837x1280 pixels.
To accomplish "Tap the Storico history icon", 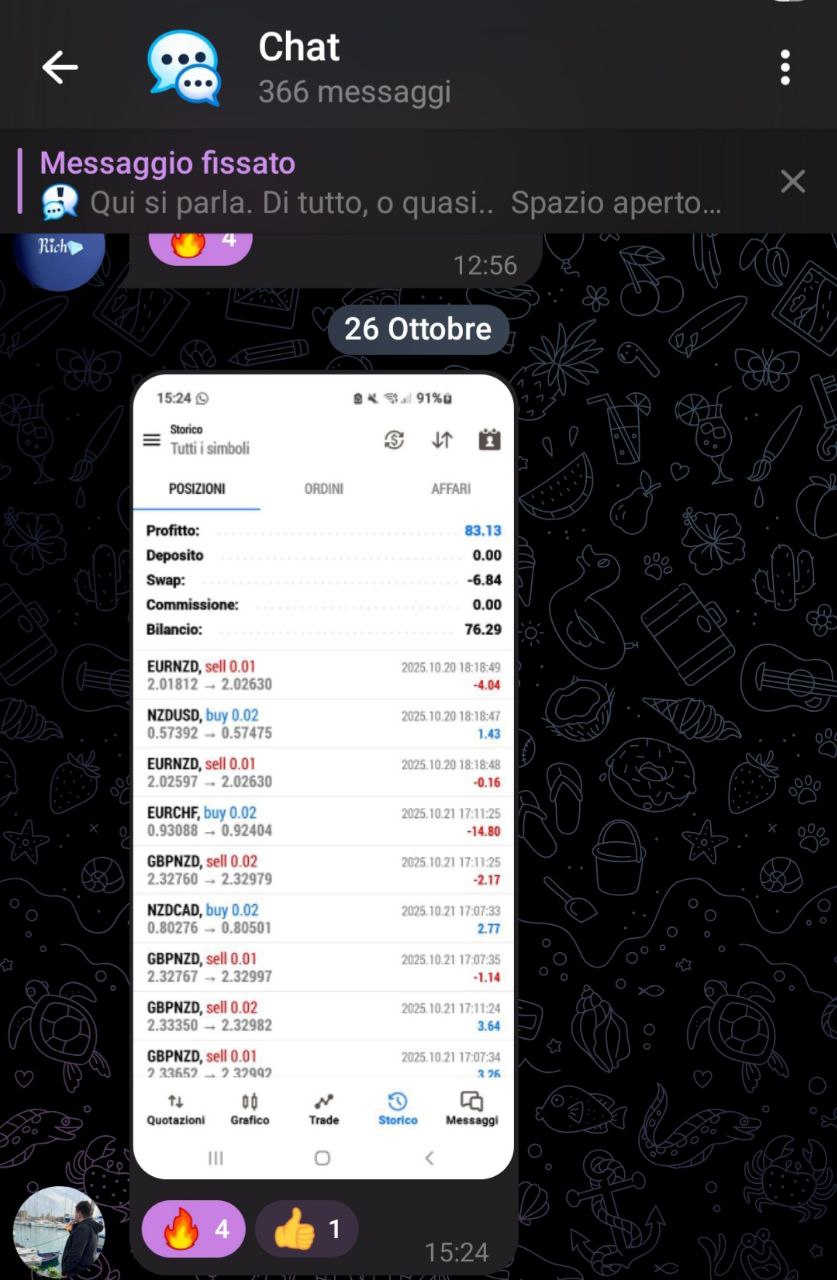I will (397, 1107).
